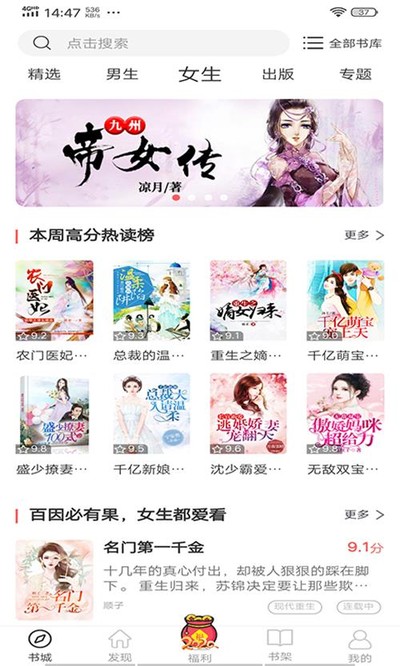Screen dimensions: 400x666
Task: Tap the 点击搜索 search box
Action: pyautogui.click(x=154, y=43)
